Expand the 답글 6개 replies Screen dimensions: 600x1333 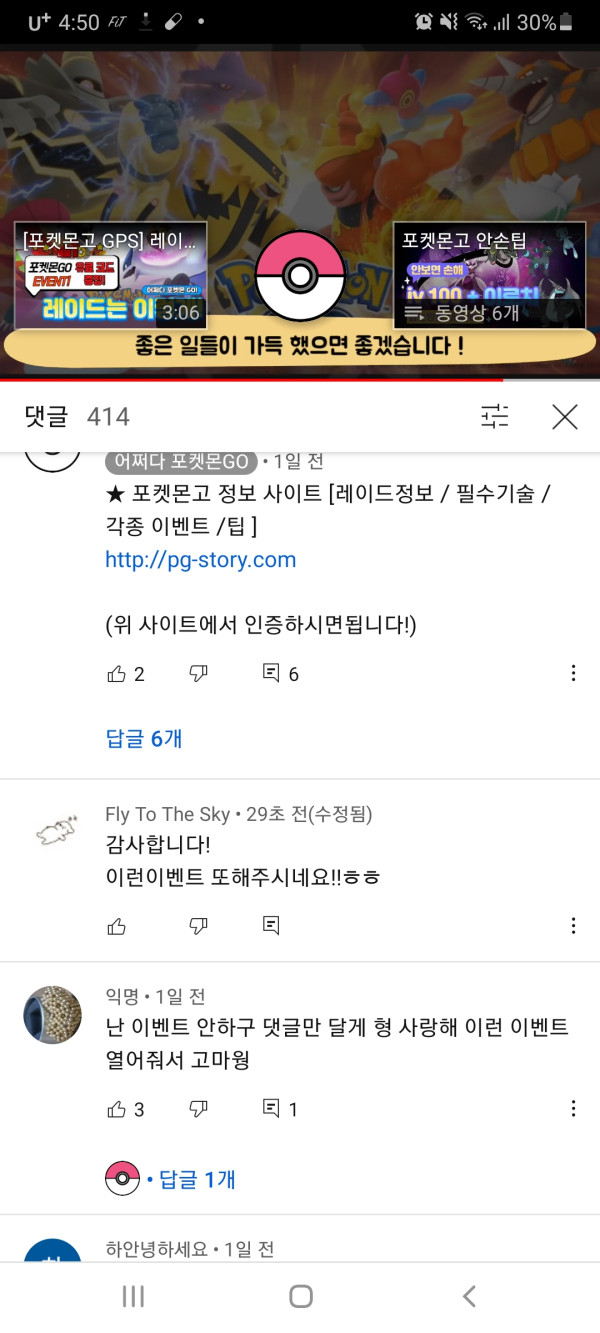click(x=144, y=739)
